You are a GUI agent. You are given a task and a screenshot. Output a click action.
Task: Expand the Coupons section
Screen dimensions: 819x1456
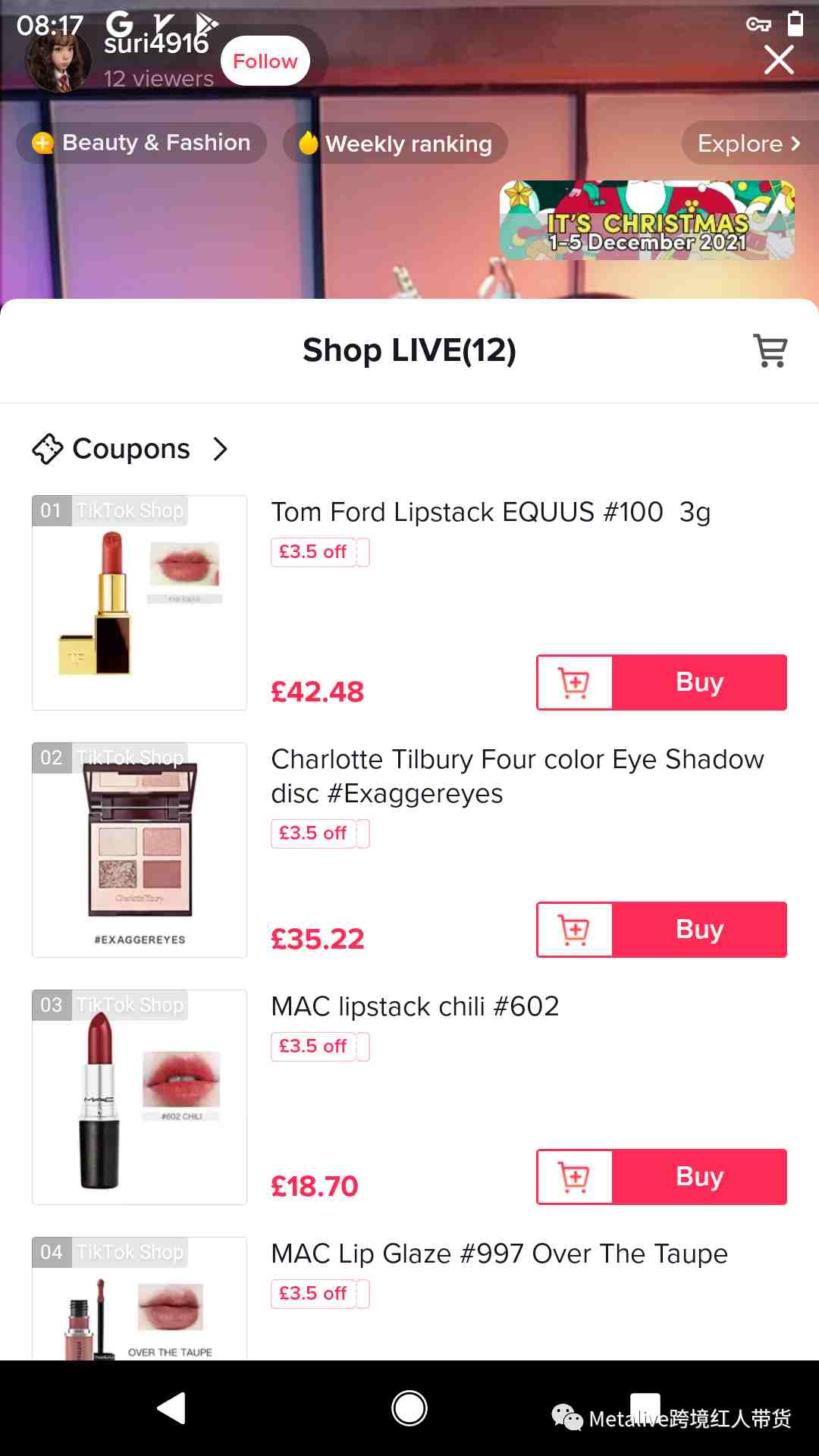130,449
